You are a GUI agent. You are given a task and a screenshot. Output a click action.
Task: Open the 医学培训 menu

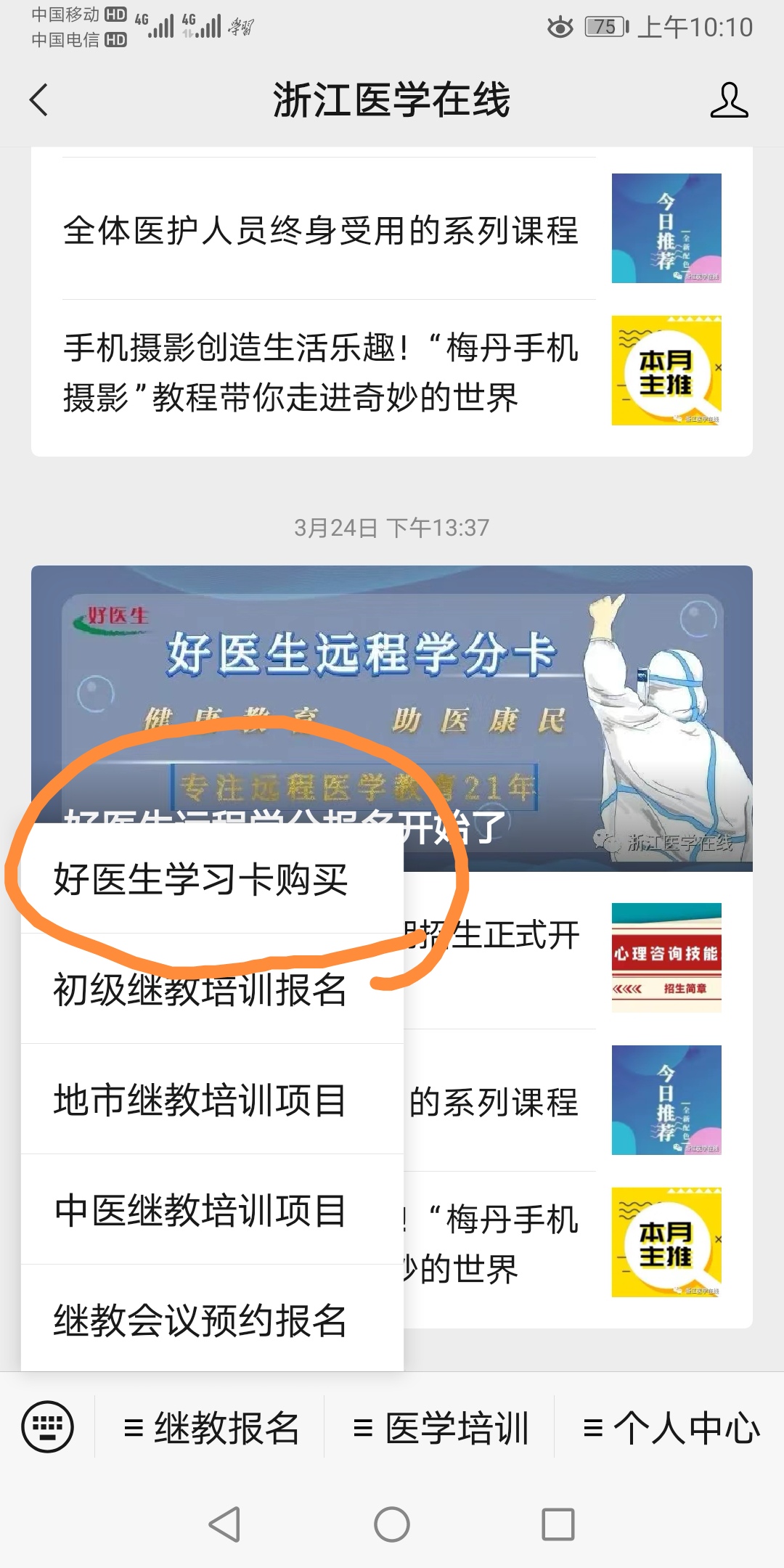pos(440,1428)
